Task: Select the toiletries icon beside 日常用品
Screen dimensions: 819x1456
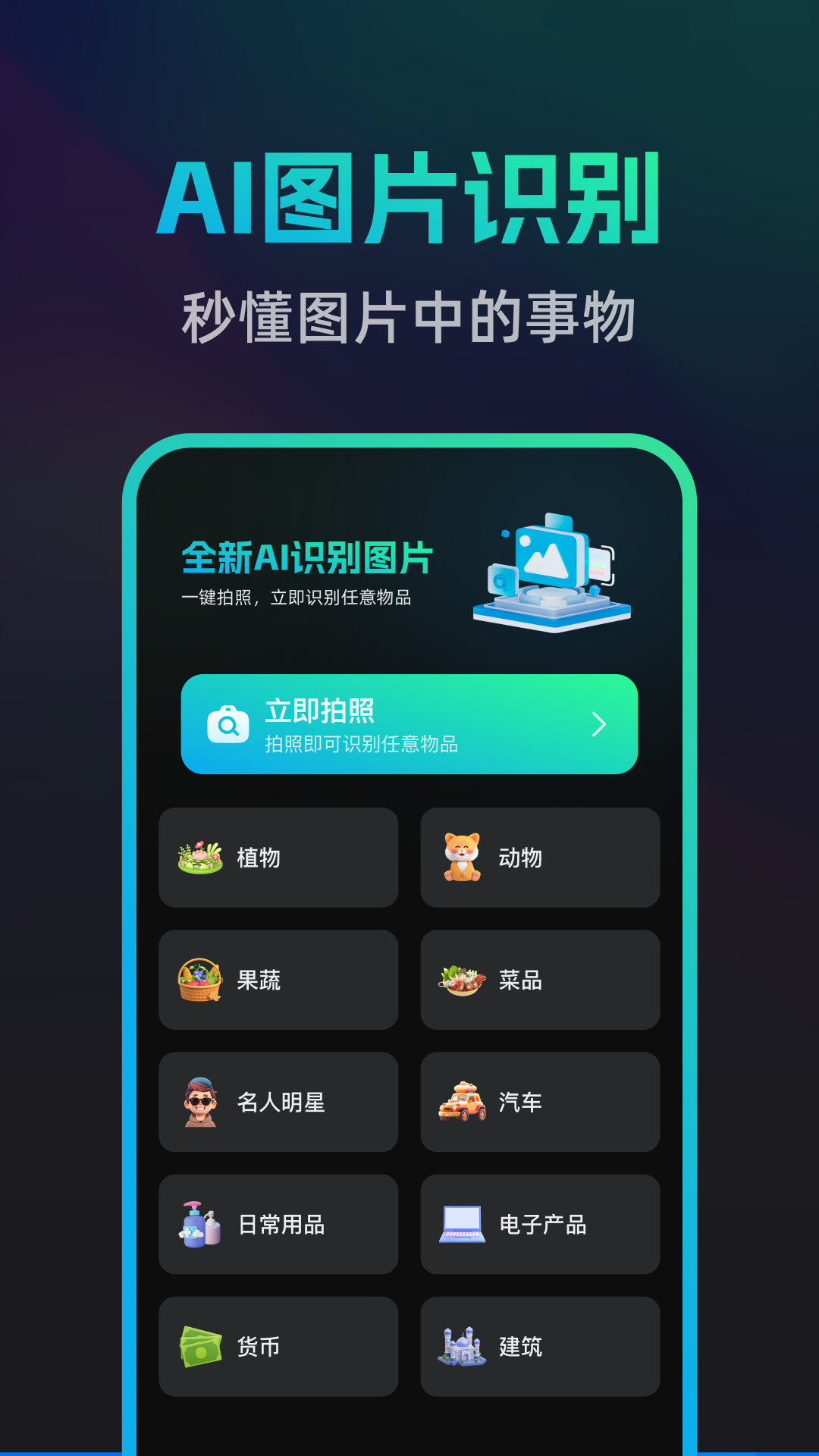Action: pos(199,1223)
